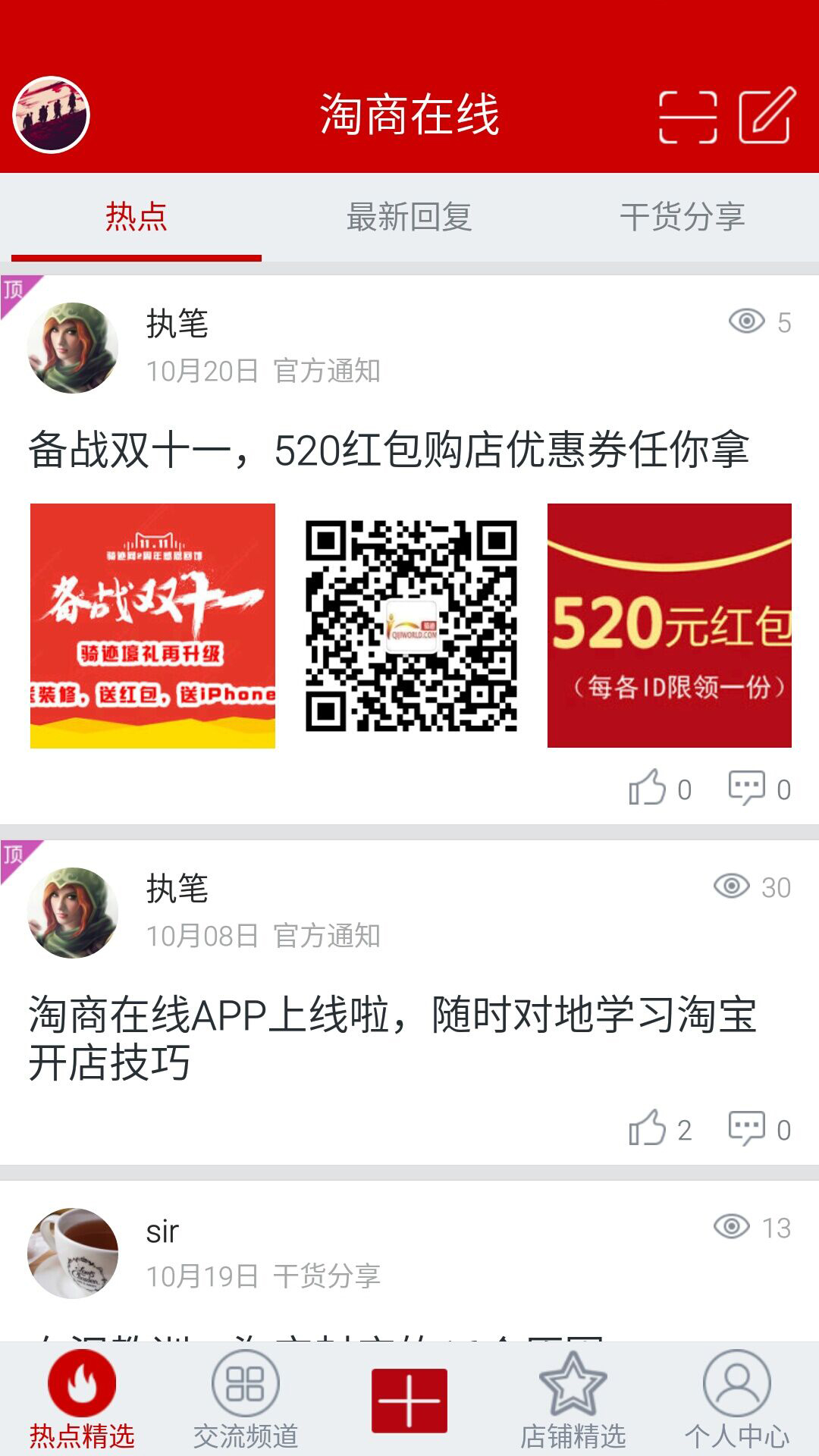Open the post 淘商在线APP上线啦

pos(391,1037)
